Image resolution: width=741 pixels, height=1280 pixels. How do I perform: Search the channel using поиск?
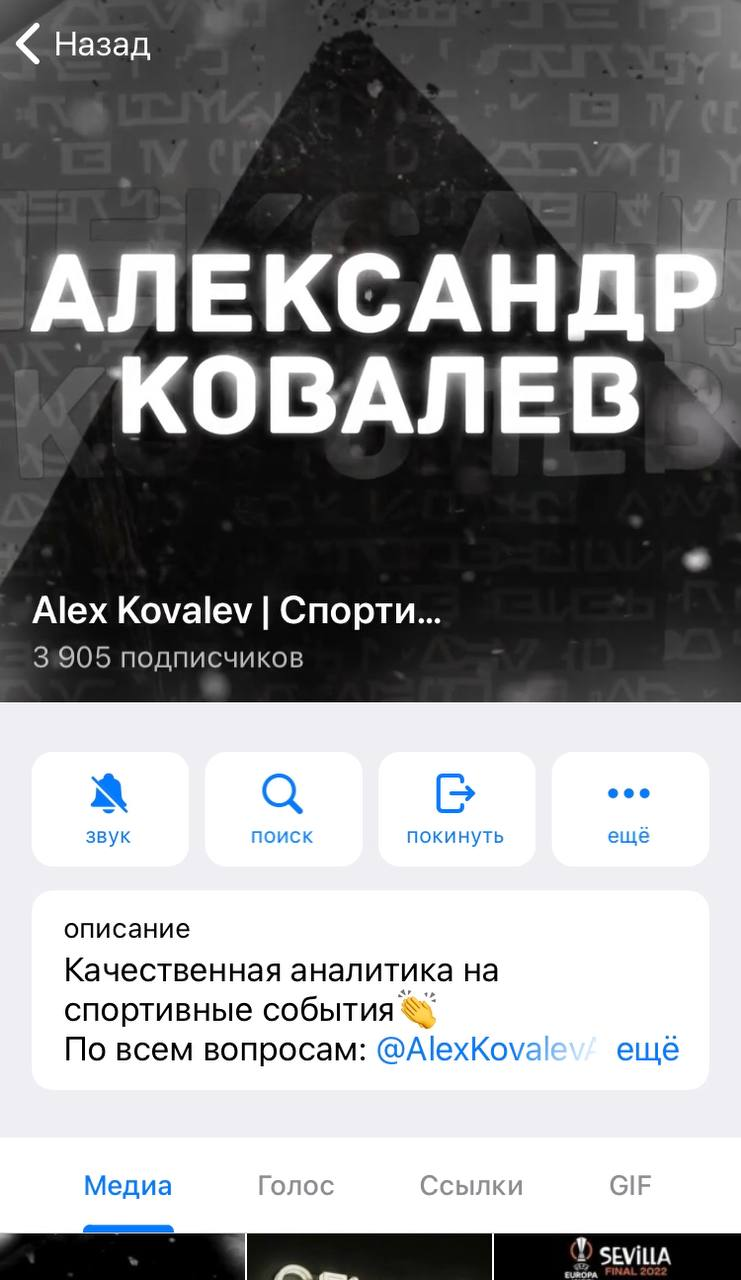[283, 808]
